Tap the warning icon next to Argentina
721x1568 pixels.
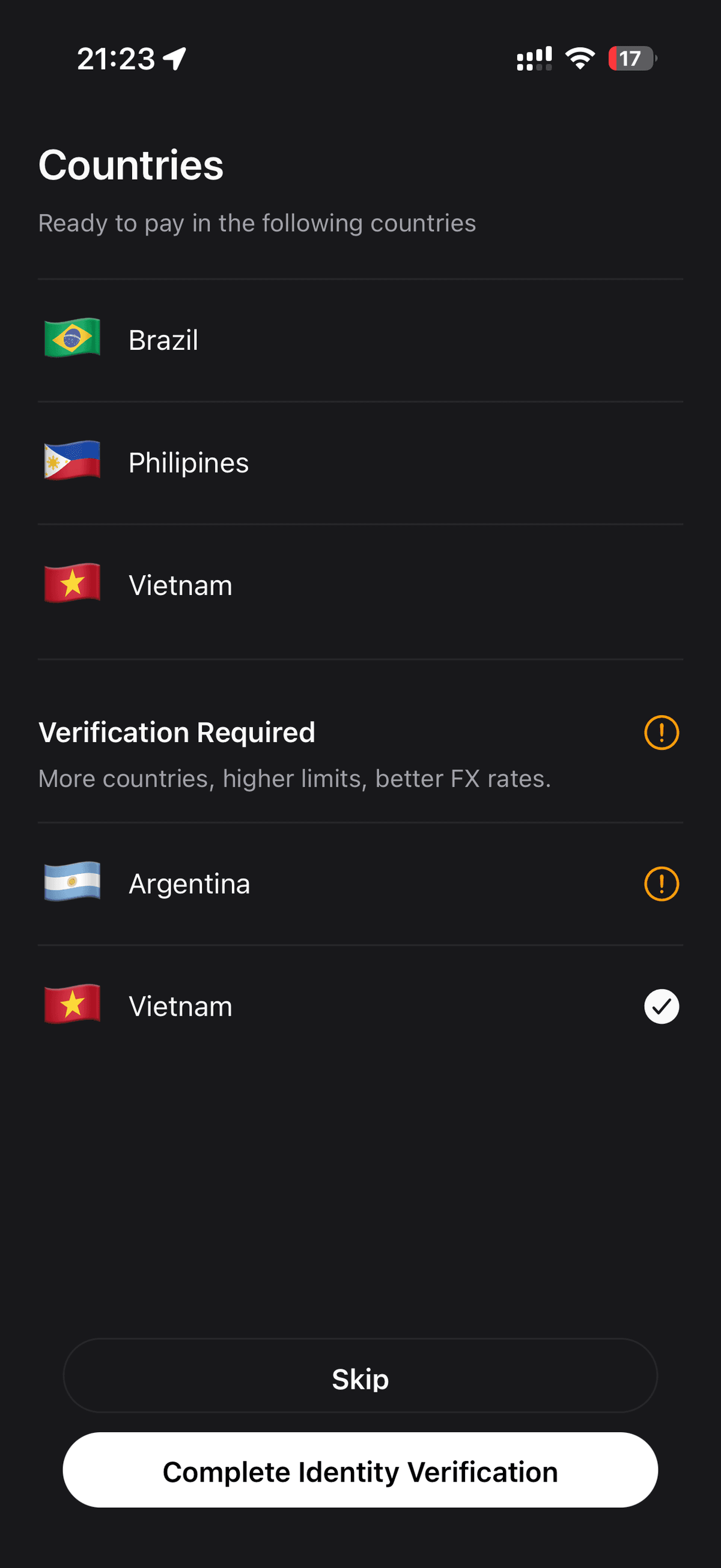click(x=661, y=883)
